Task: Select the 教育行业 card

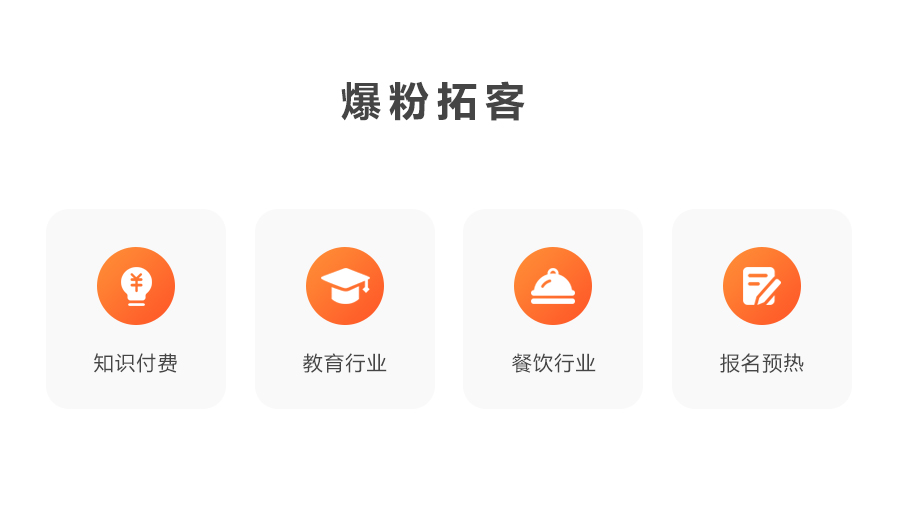Action: coord(345,308)
